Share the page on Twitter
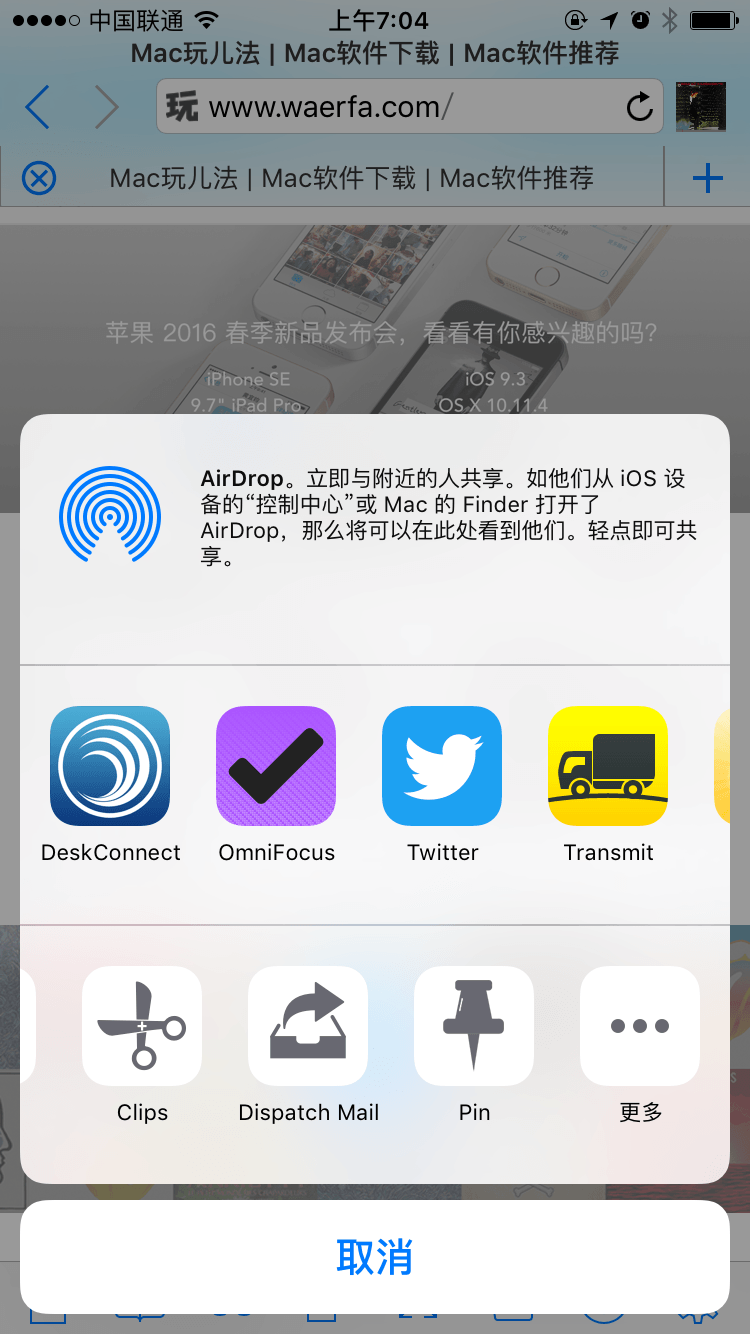This screenshot has width=750, height=1334. tap(442, 766)
